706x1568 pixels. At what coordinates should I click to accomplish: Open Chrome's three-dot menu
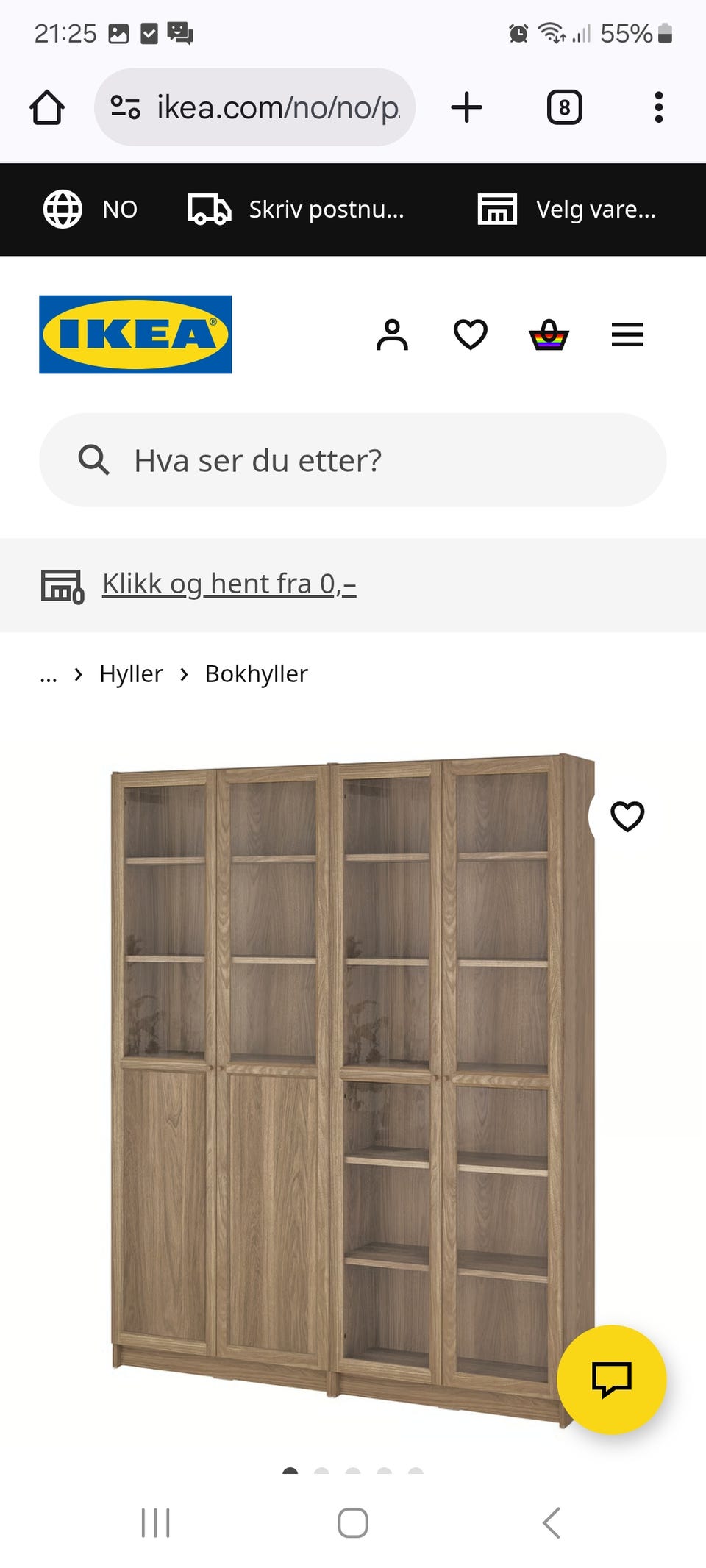[659, 107]
